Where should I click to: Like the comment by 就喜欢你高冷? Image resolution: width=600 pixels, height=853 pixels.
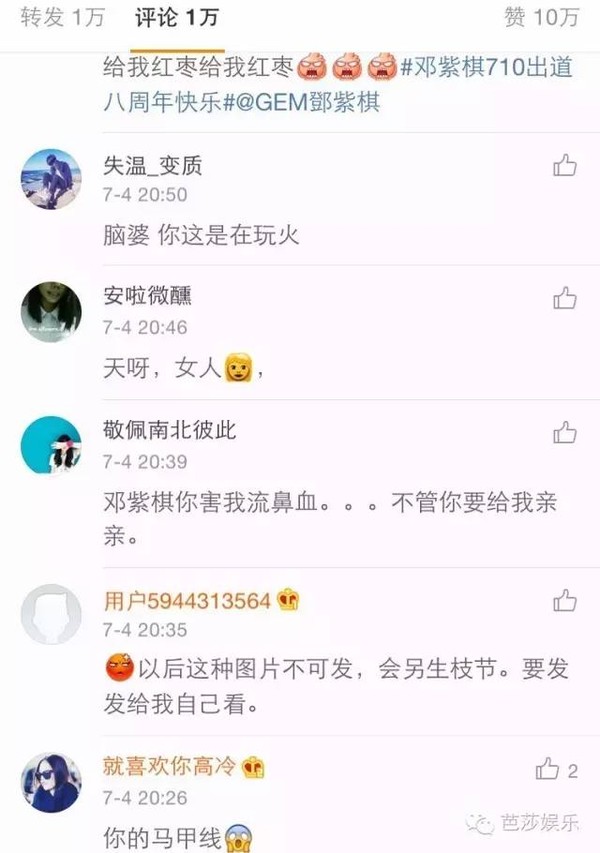tap(547, 769)
